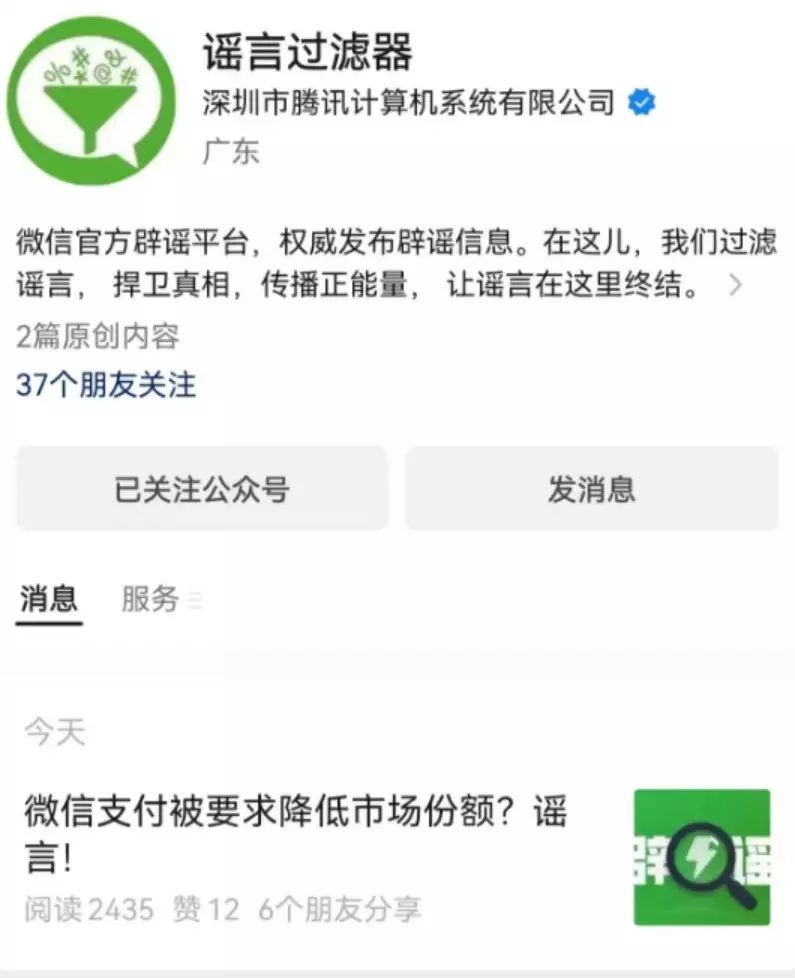Select the 消息 tab
This screenshot has width=795, height=978.
pyautogui.click(x=49, y=599)
